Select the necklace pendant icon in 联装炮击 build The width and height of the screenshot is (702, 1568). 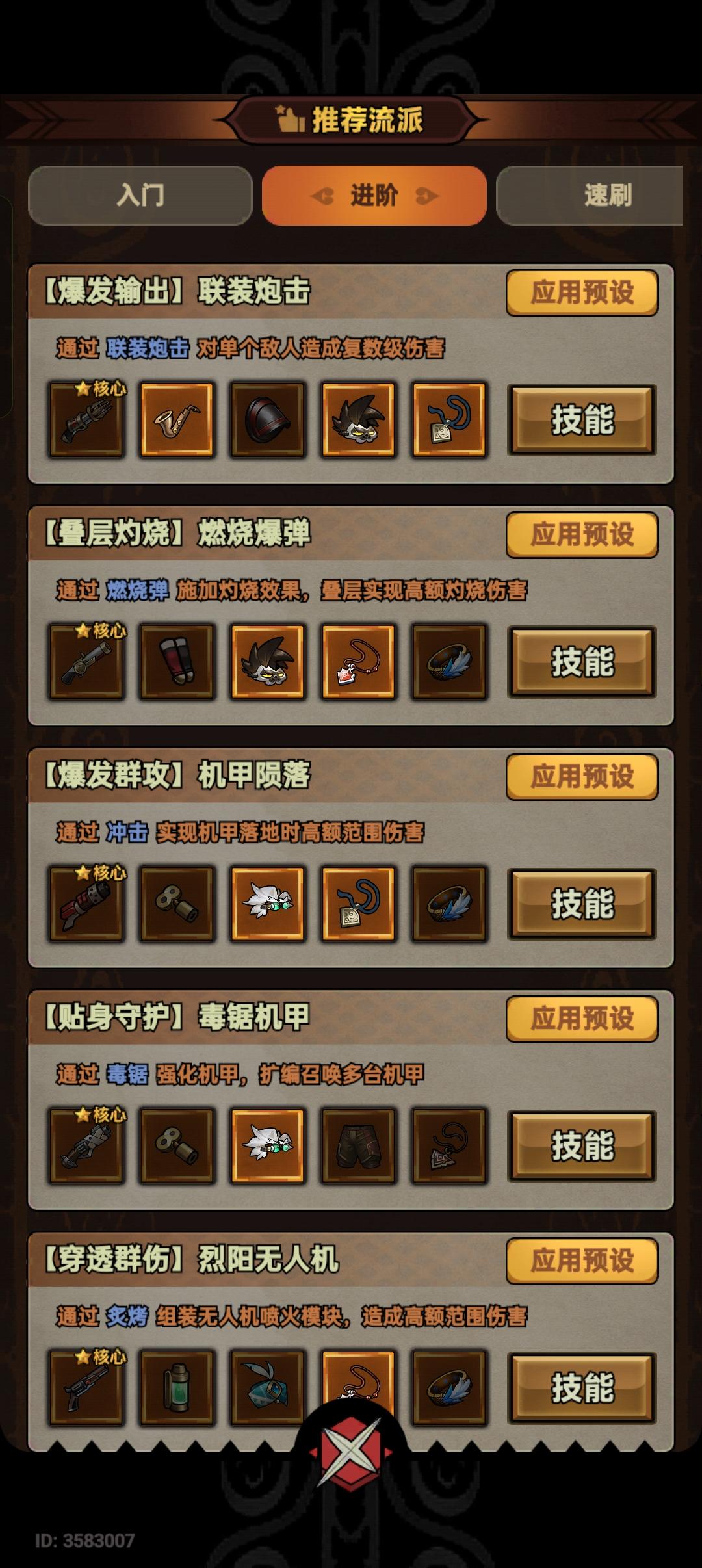[449, 419]
